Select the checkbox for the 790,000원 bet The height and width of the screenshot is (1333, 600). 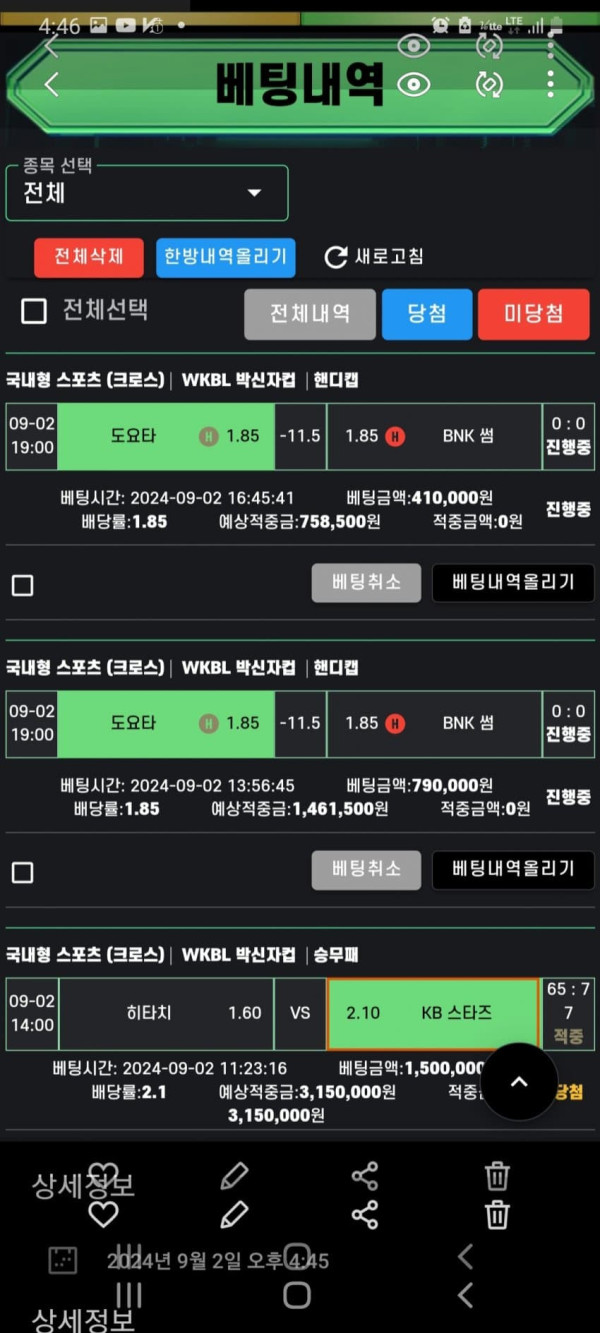coord(22,873)
